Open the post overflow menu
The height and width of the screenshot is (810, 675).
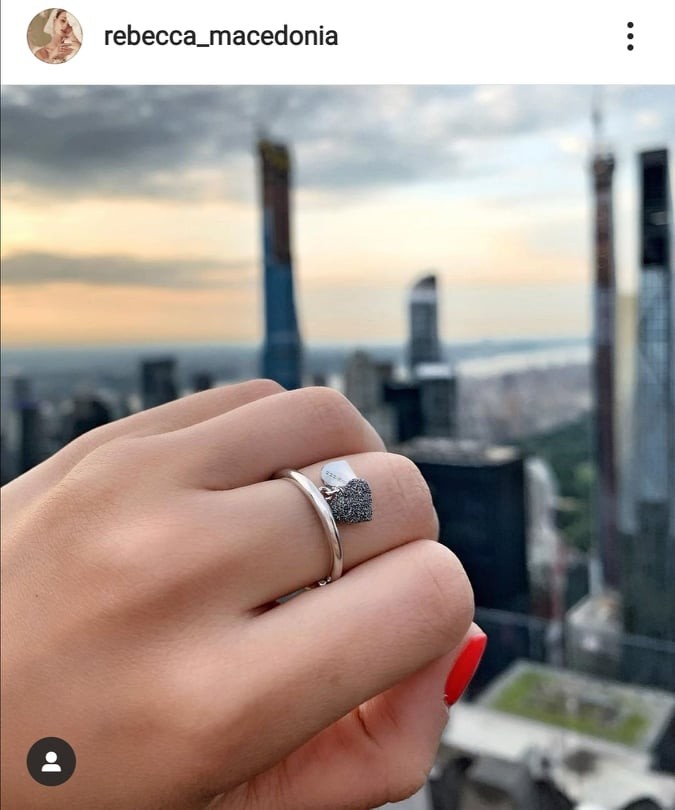tap(630, 37)
